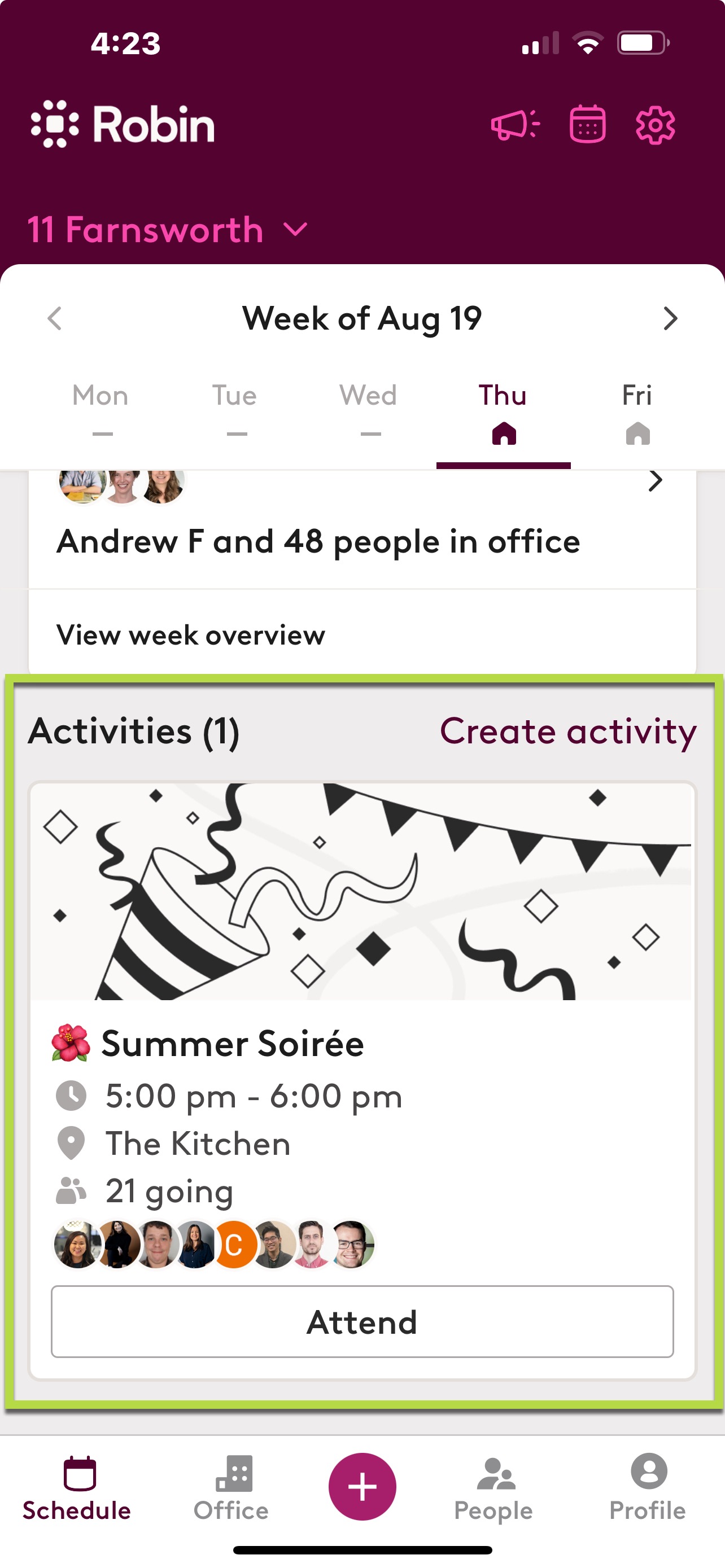This screenshot has height=1568, width=725.
Task: Open the calendar icon in header
Action: (587, 125)
